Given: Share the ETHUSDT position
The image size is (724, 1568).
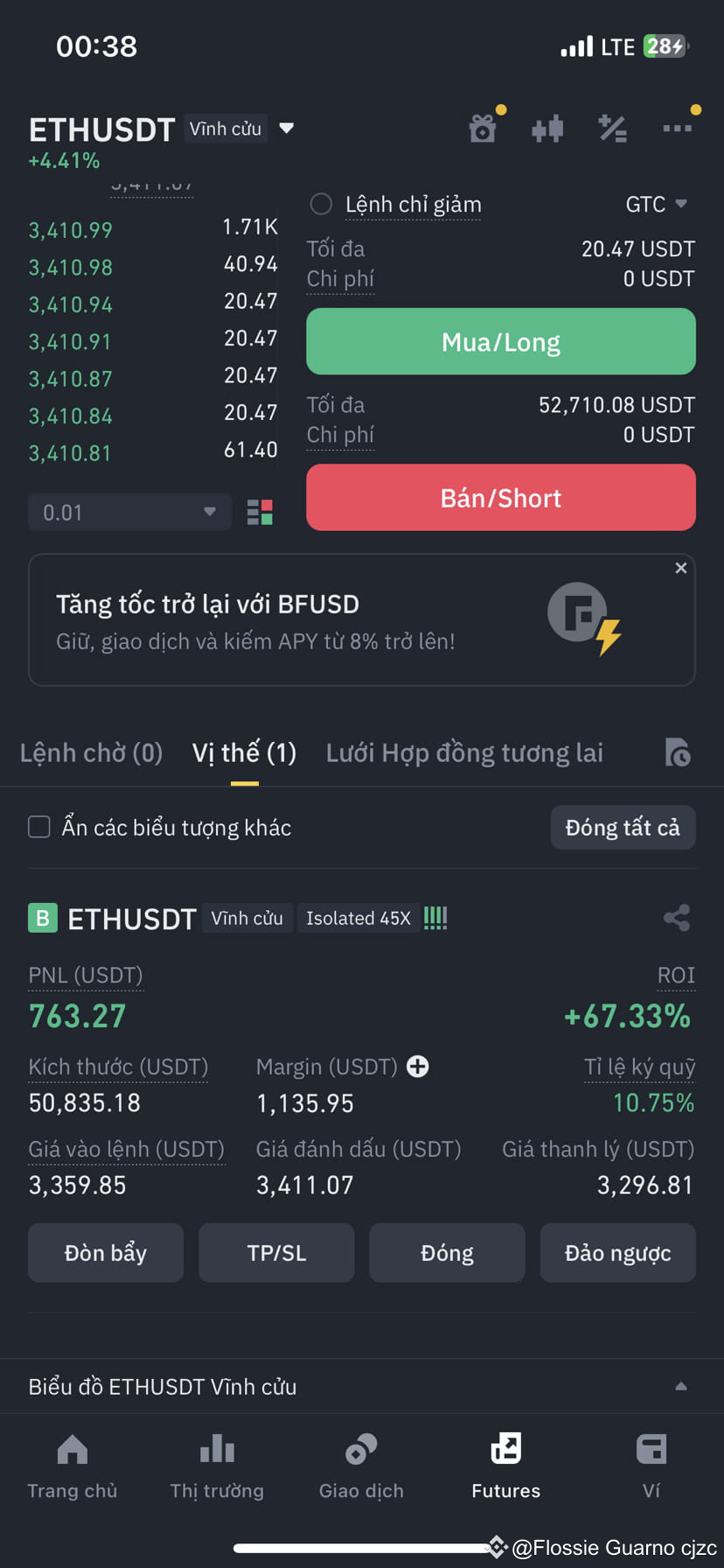Looking at the screenshot, I should (677, 918).
